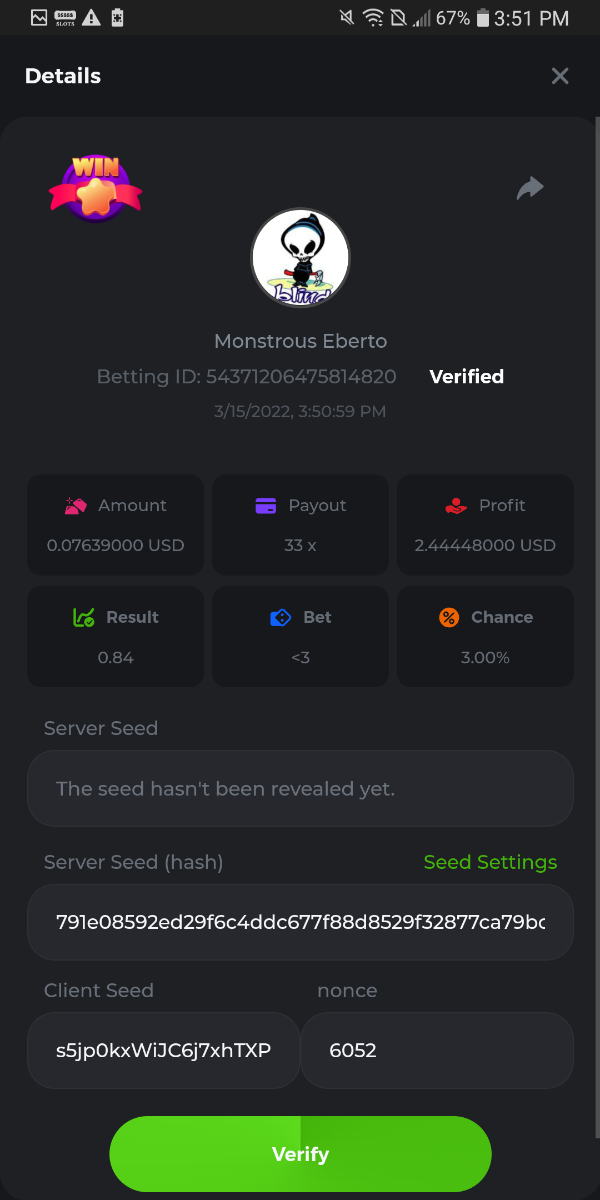Tap the Client Seed field
The image size is (600, 1200).
(x=164, y=1050)
